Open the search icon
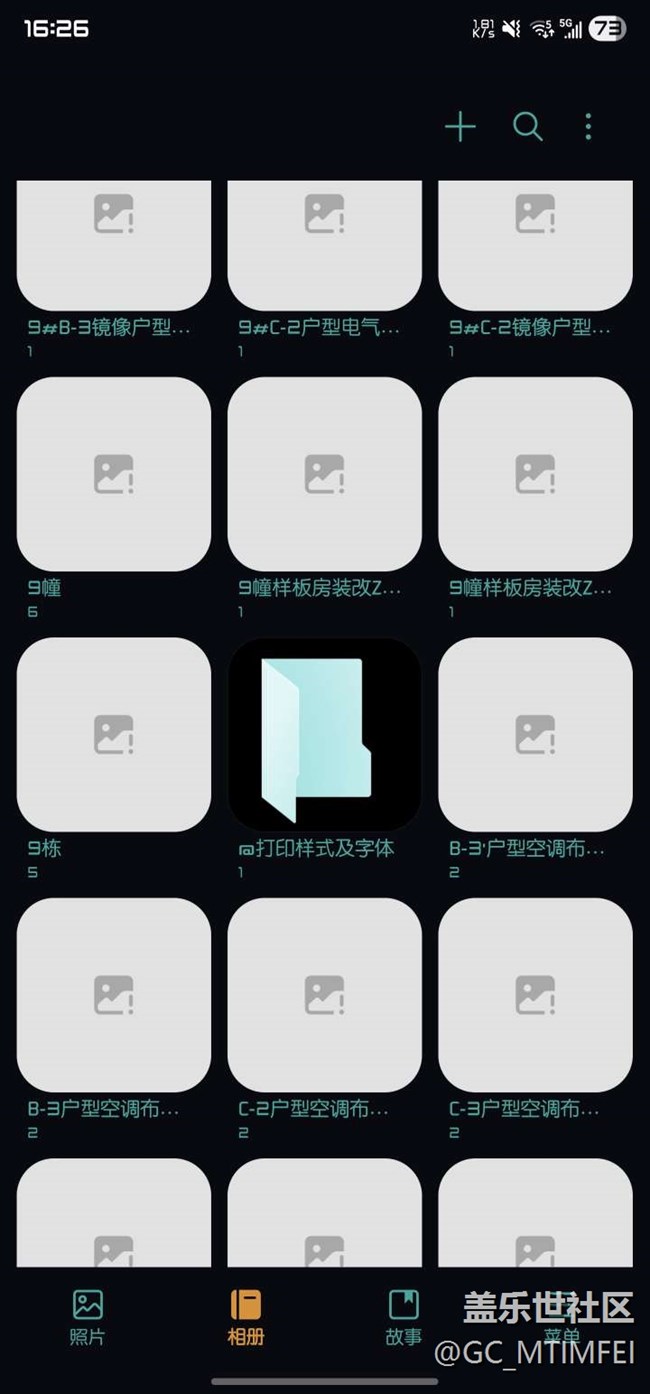The height and width of the screenshot is (1394, 650). (527, 127)
